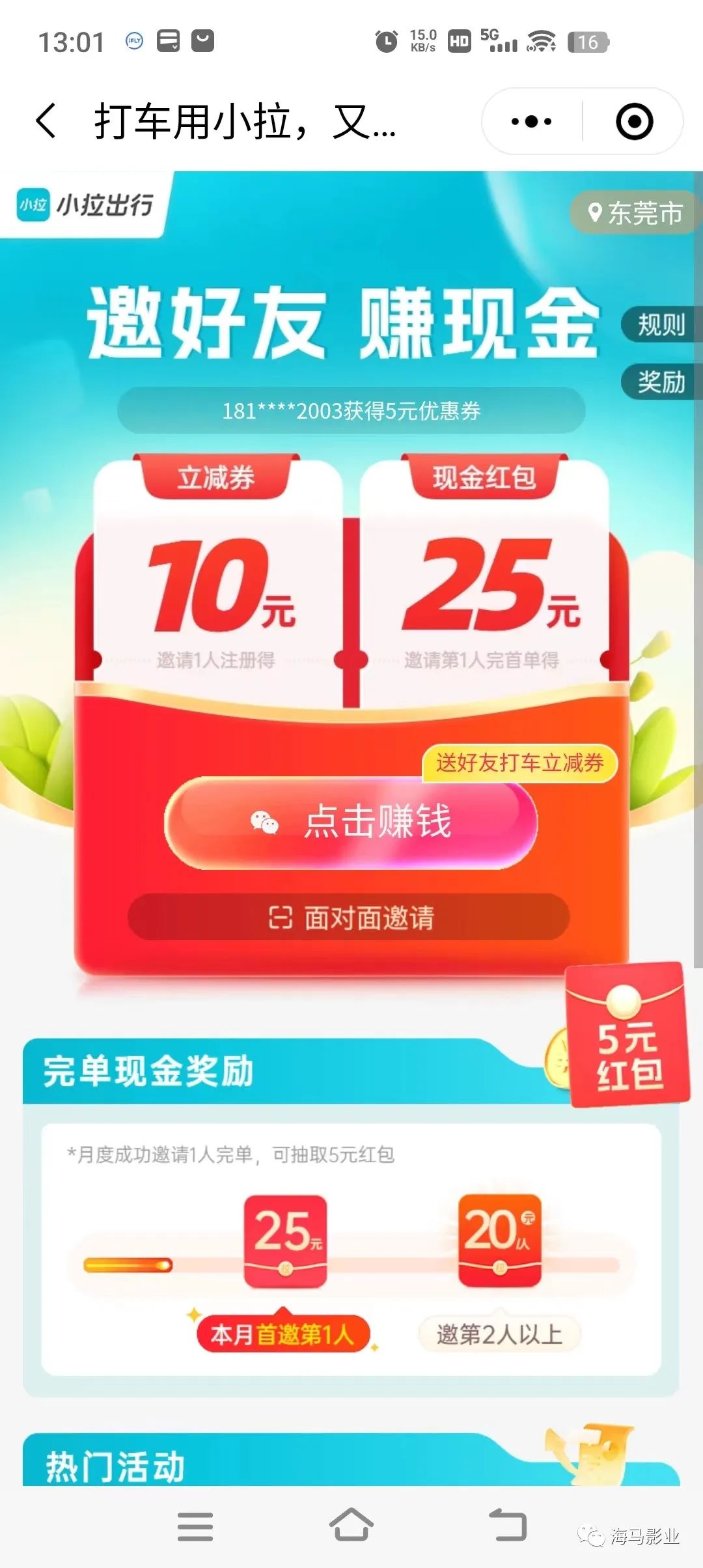The image size is (703, 1568).
Task: Change city from 东莞市
Action: pos(636,213)
